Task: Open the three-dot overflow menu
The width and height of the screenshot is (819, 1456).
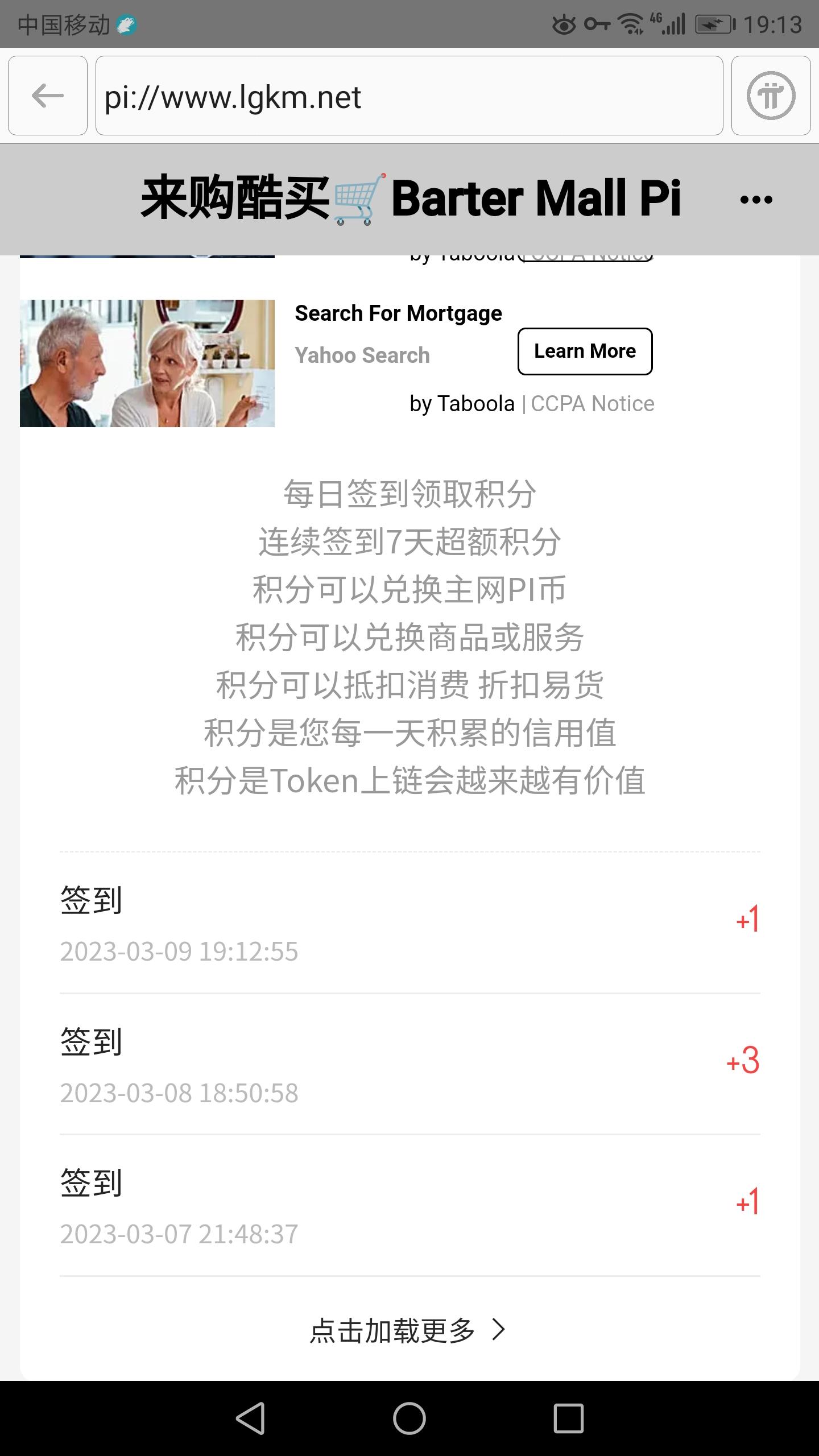Action: pos(756,200)
